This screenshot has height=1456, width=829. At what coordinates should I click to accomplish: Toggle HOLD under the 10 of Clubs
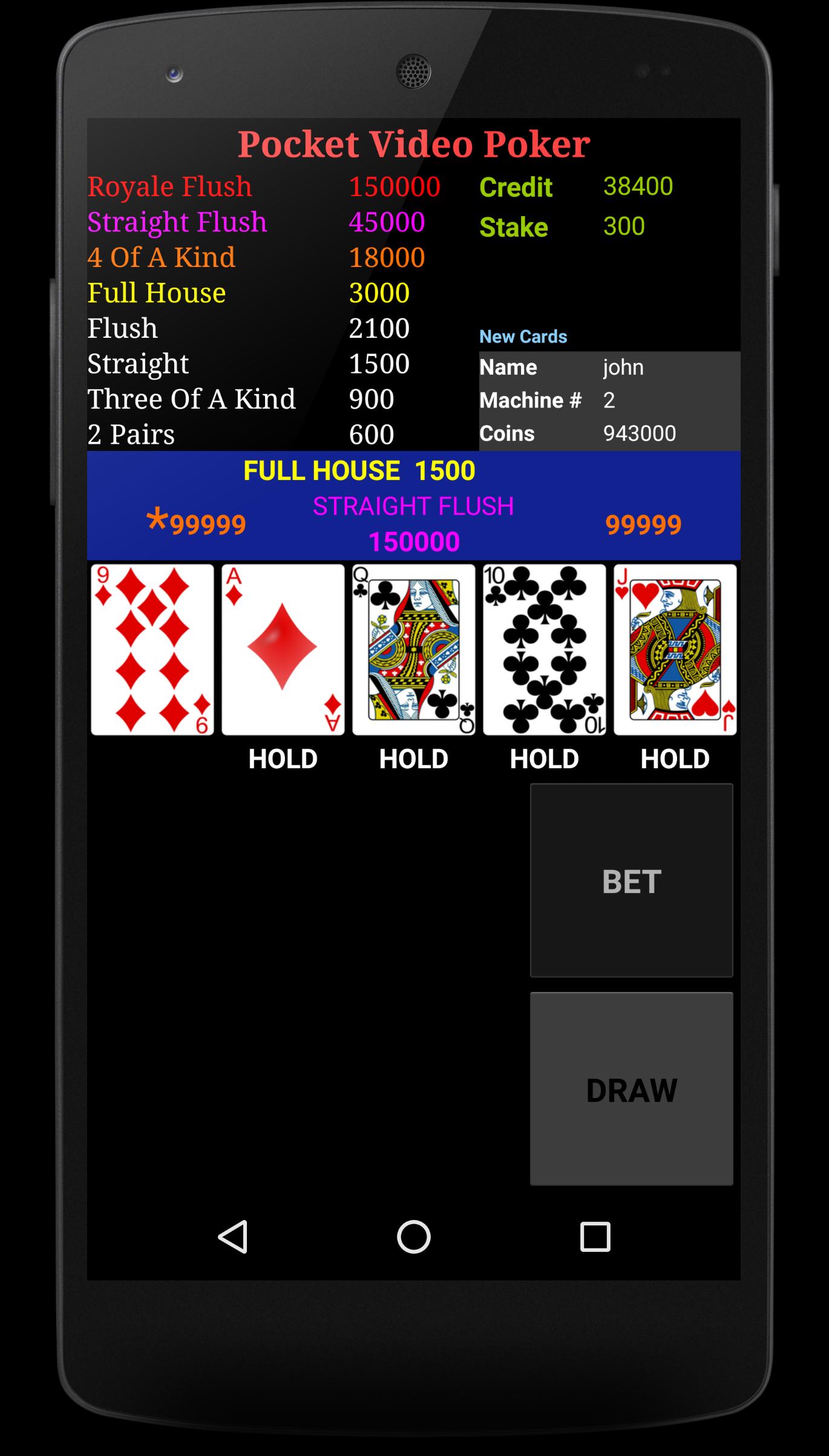coord(544,757)
